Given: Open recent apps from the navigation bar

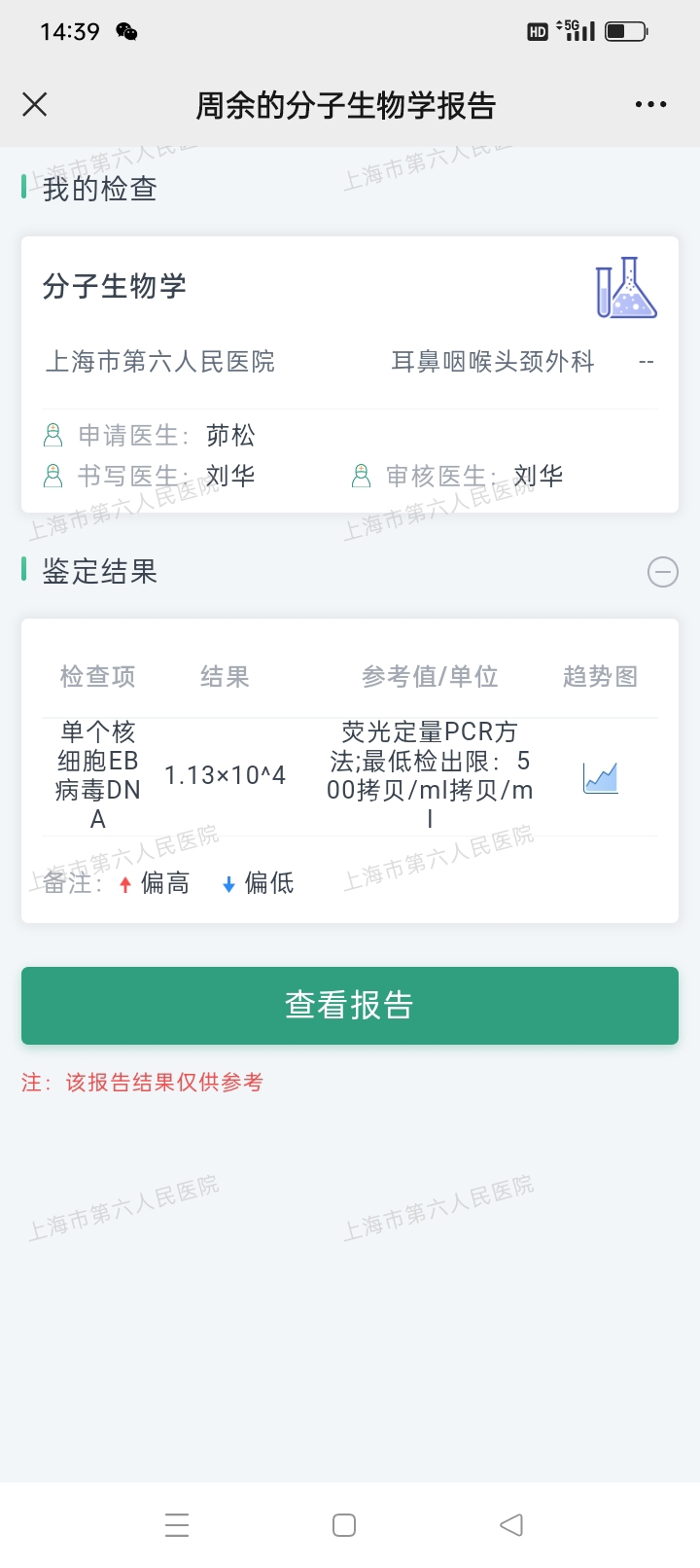Looking at the screenshot, I should point(177,1524).
